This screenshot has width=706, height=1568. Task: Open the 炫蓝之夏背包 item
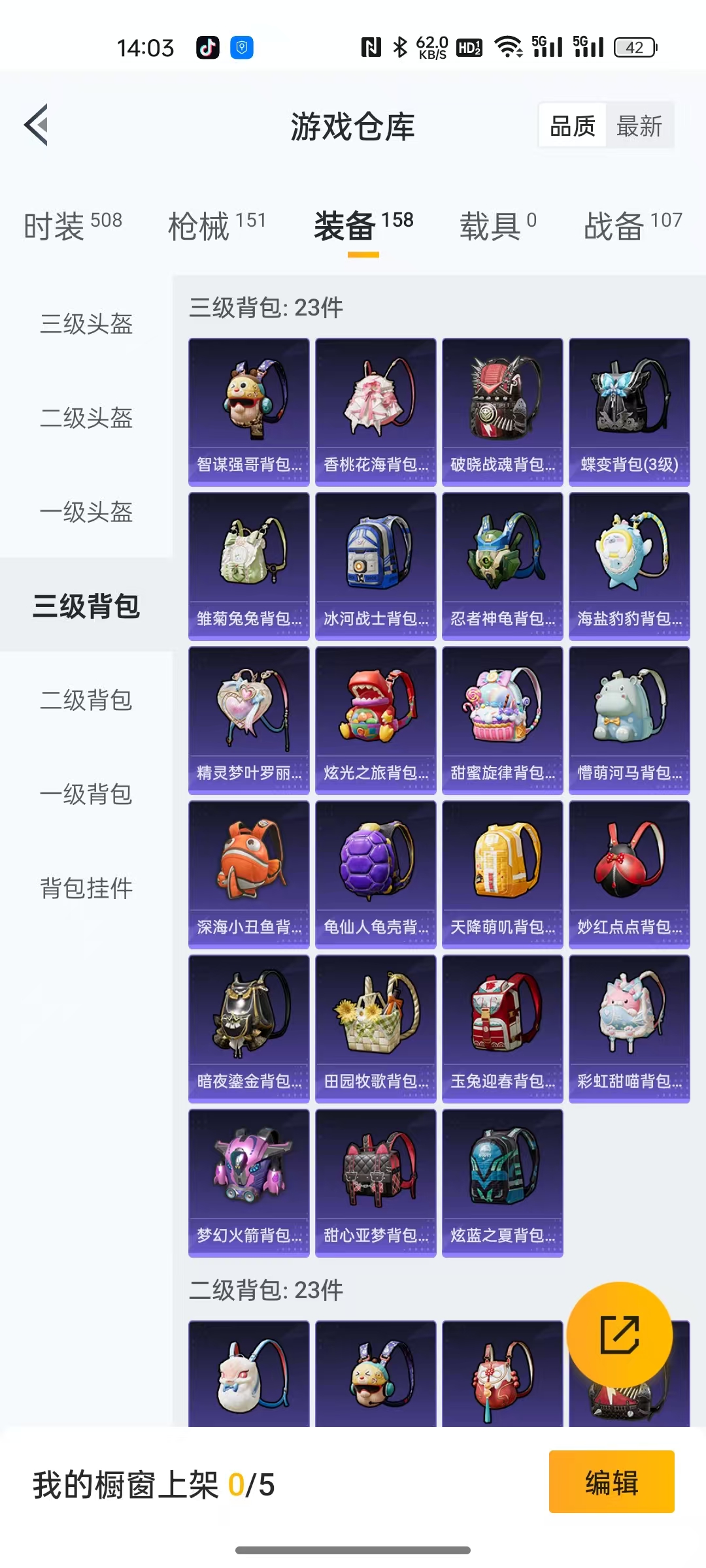click(x=503, y=1183)
